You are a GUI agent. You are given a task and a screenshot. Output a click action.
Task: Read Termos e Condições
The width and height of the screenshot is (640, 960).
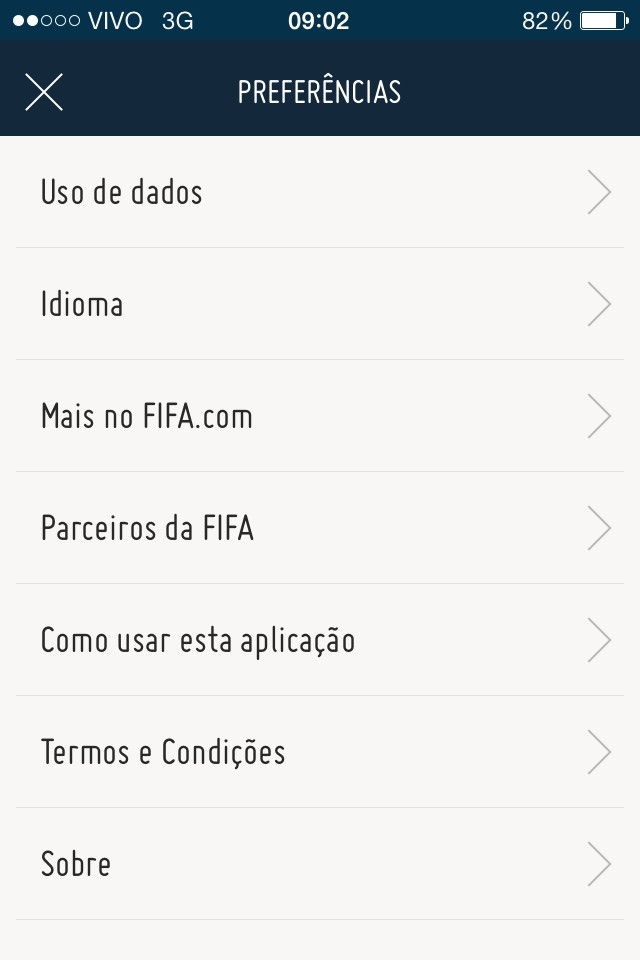coord(320,752)
